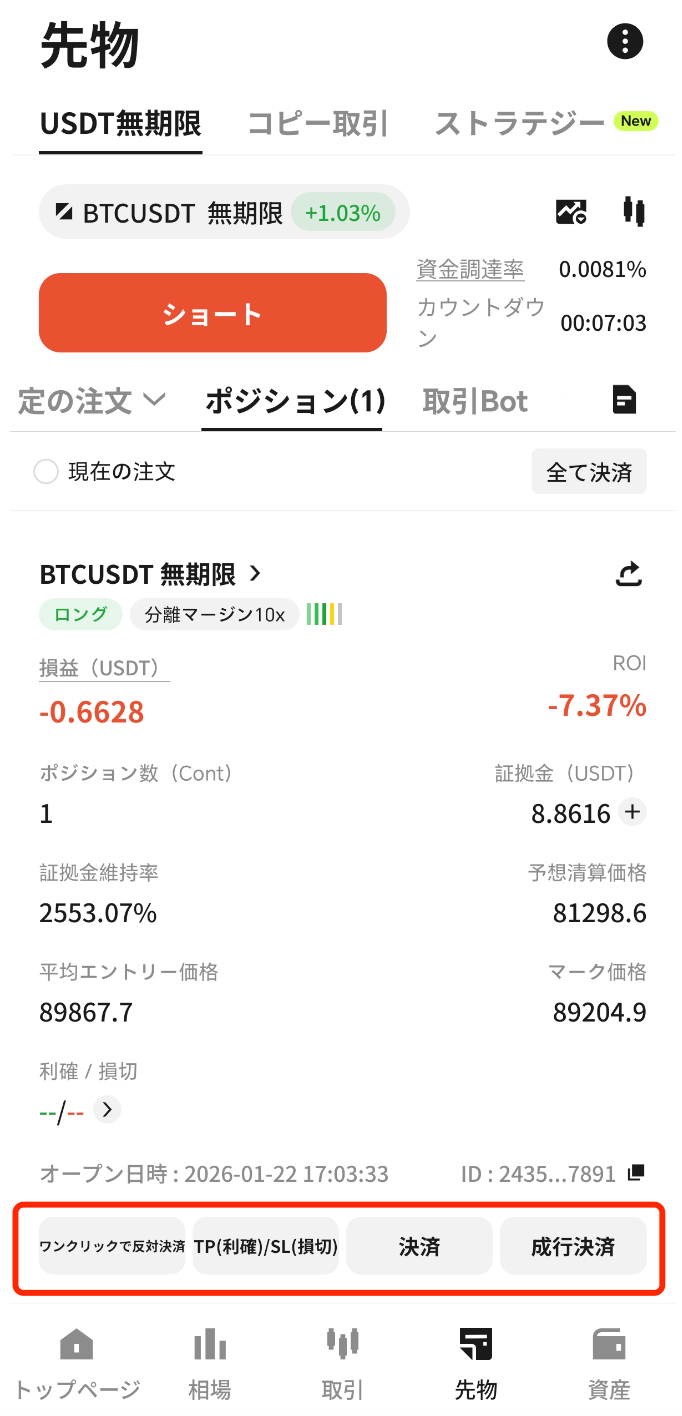Screen dimensions: 682x1416
Task: Copy the position ID
Action: 636,1172
